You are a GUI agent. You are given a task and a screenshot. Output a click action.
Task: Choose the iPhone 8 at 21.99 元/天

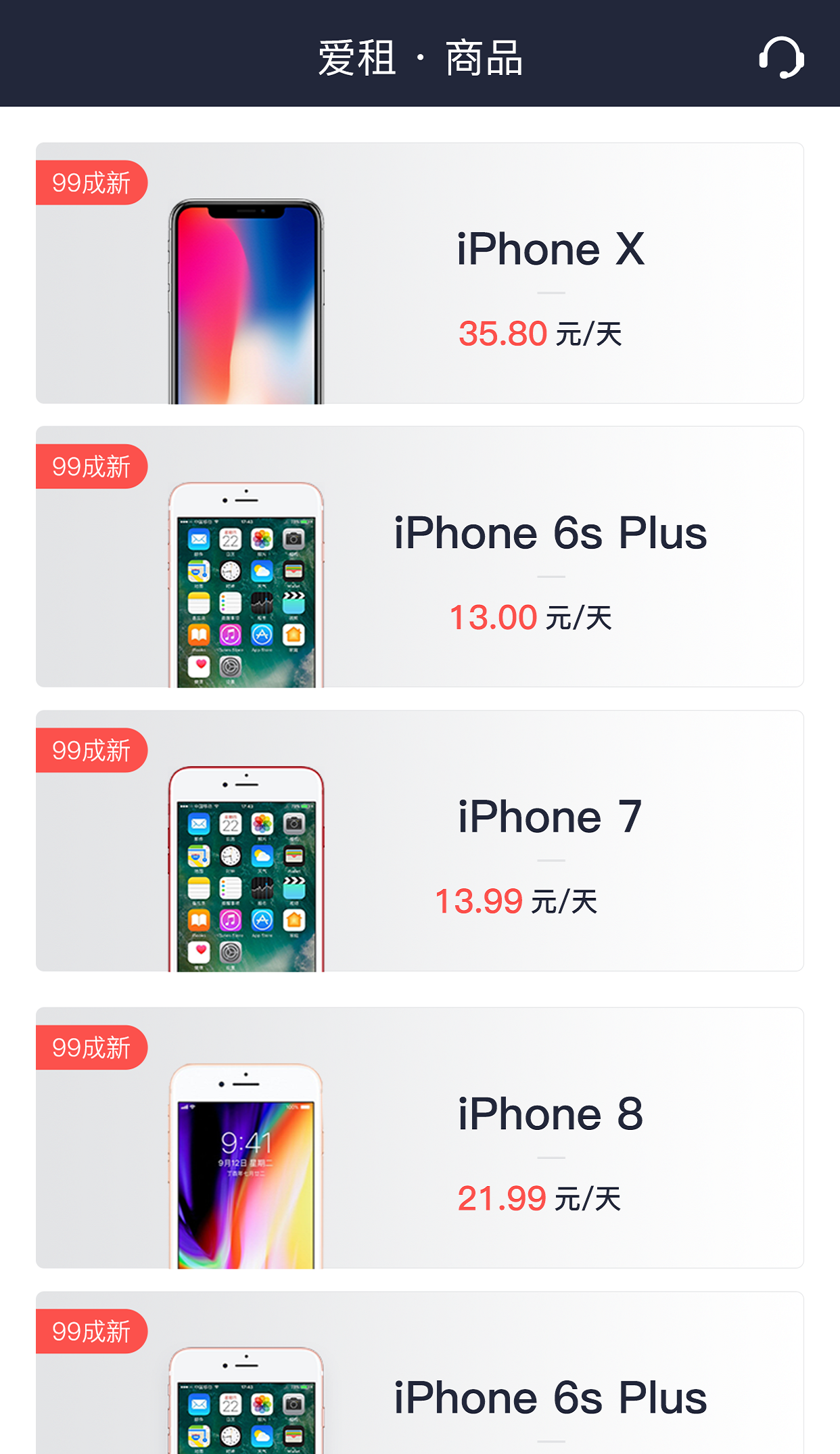click(419, 1138)
